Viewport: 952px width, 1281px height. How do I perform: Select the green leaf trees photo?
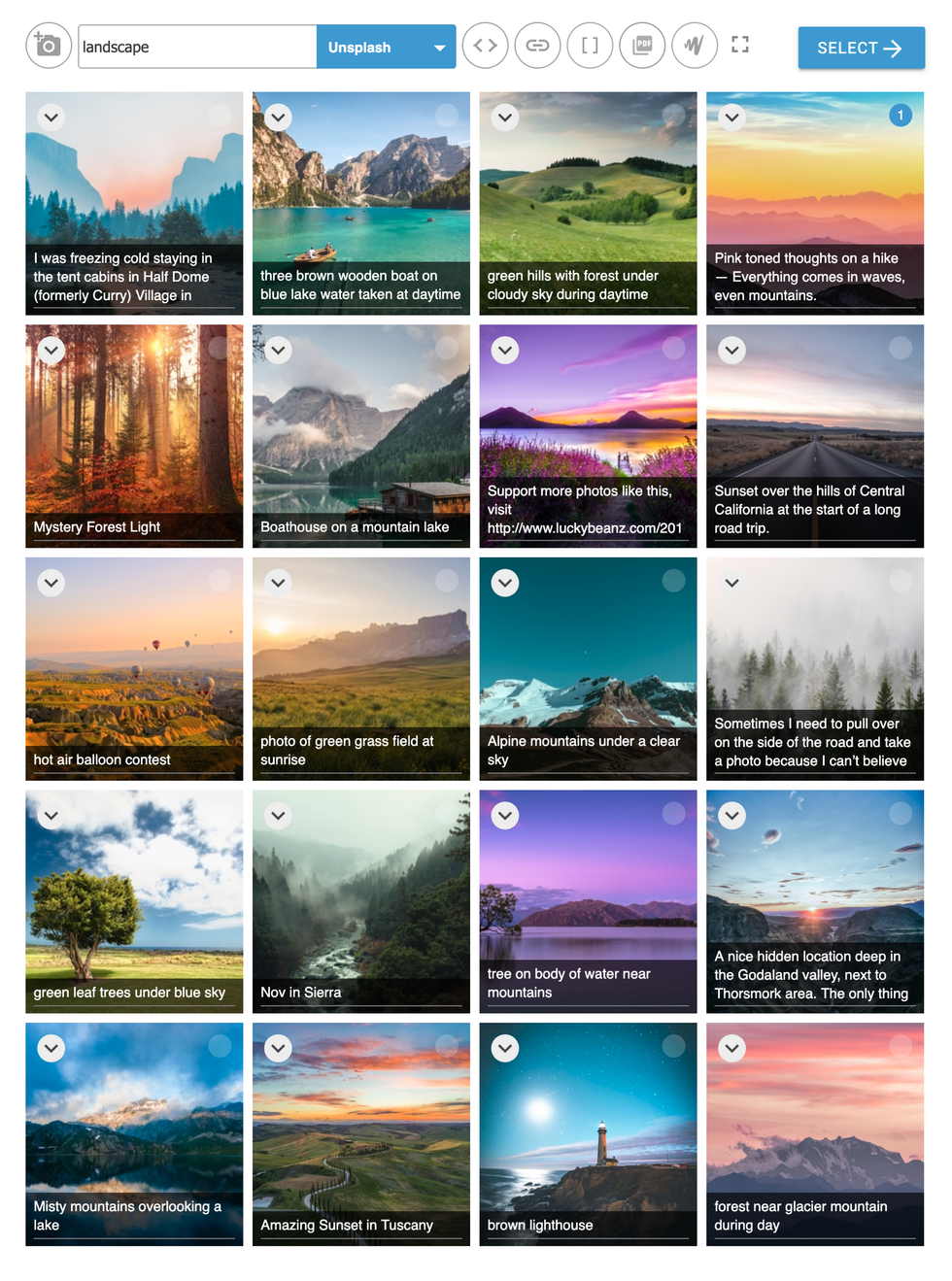pos(221,814)
